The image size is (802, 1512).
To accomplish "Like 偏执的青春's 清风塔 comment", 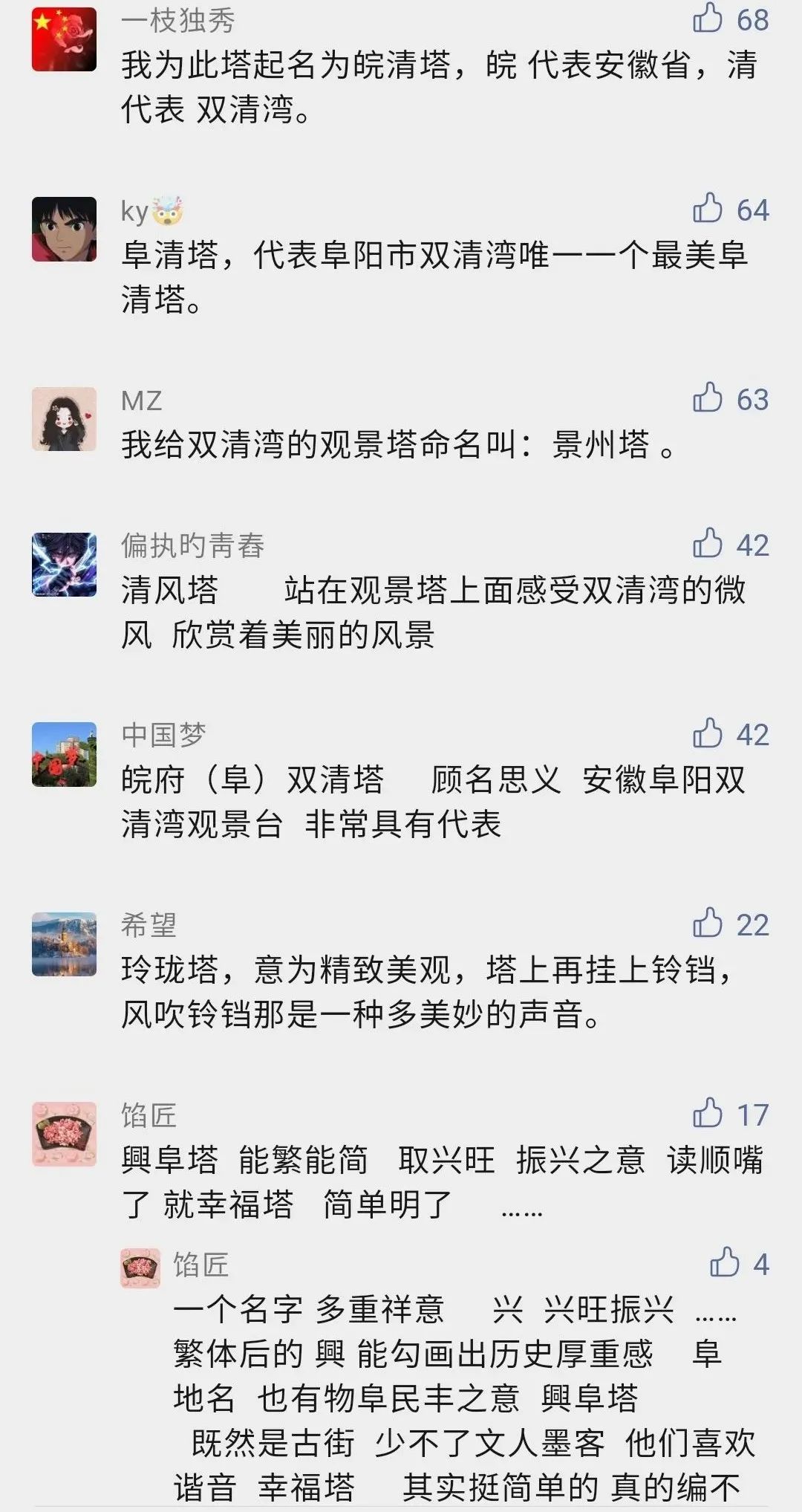I will coord(708,544).
